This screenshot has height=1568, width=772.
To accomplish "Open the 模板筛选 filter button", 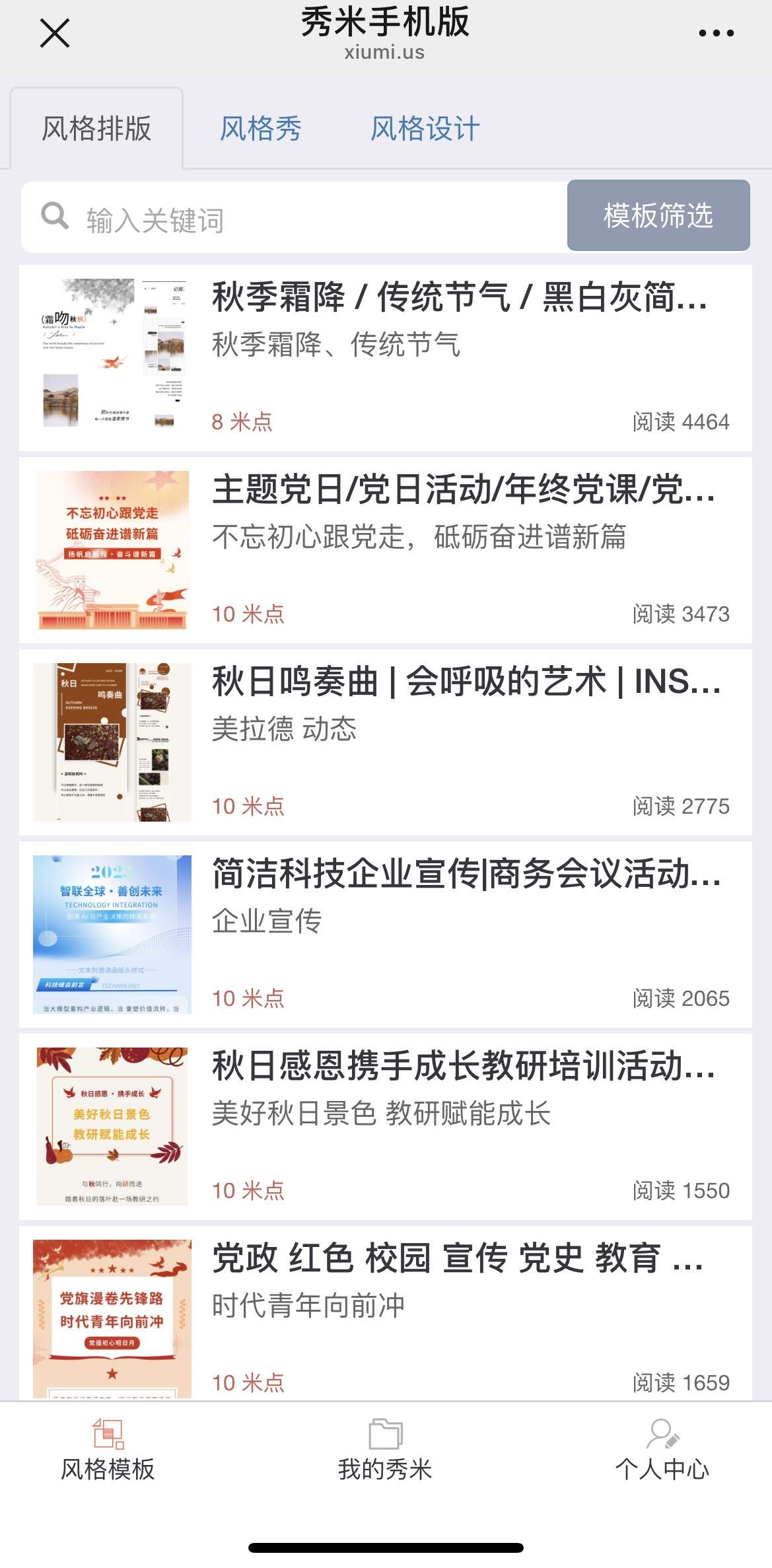I will 658,216.
